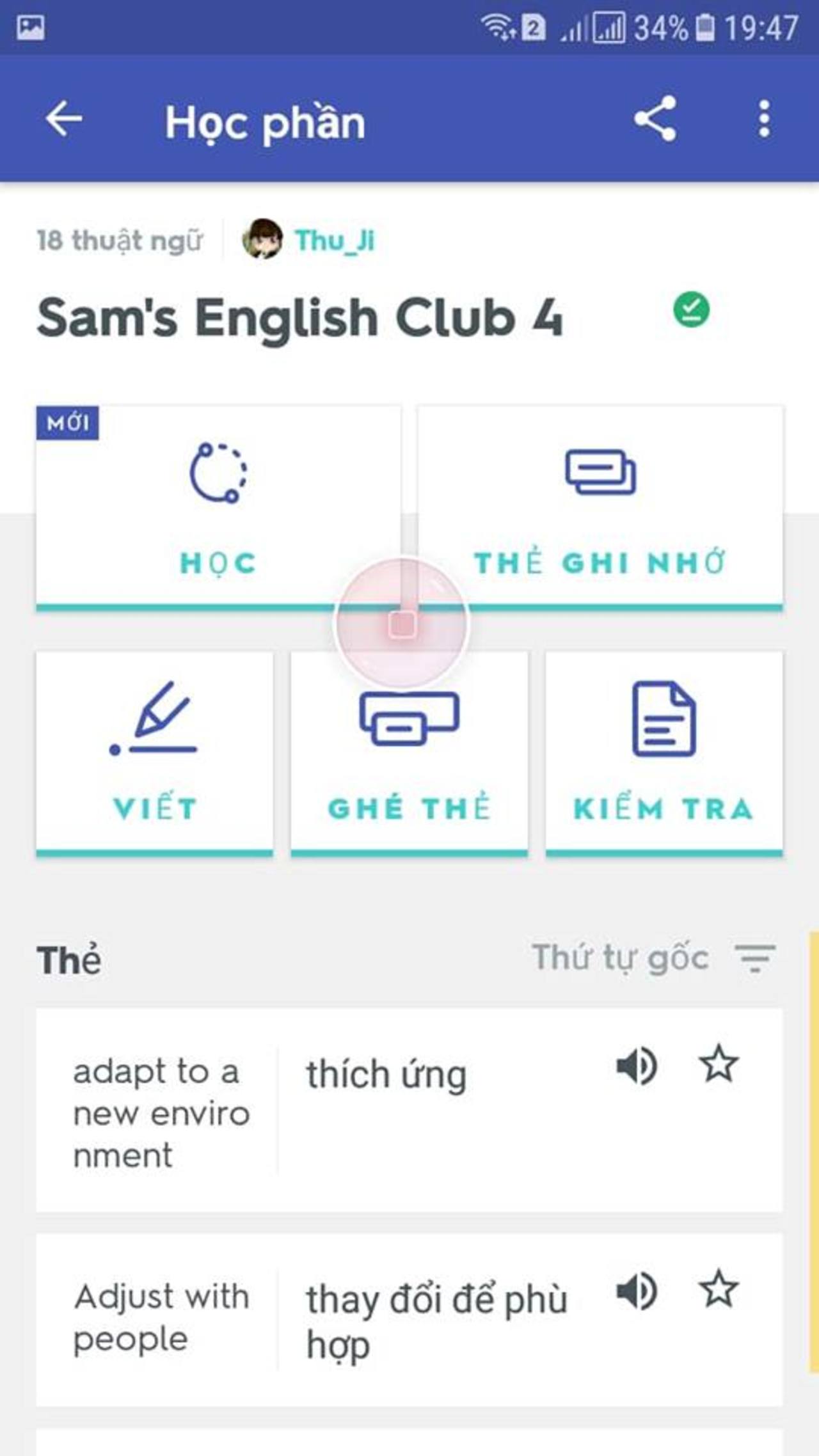The width and height of the screenshot is (819, 1456).
Task: Change sort order from Thứ tự gốc
Action: coord(654,958)
